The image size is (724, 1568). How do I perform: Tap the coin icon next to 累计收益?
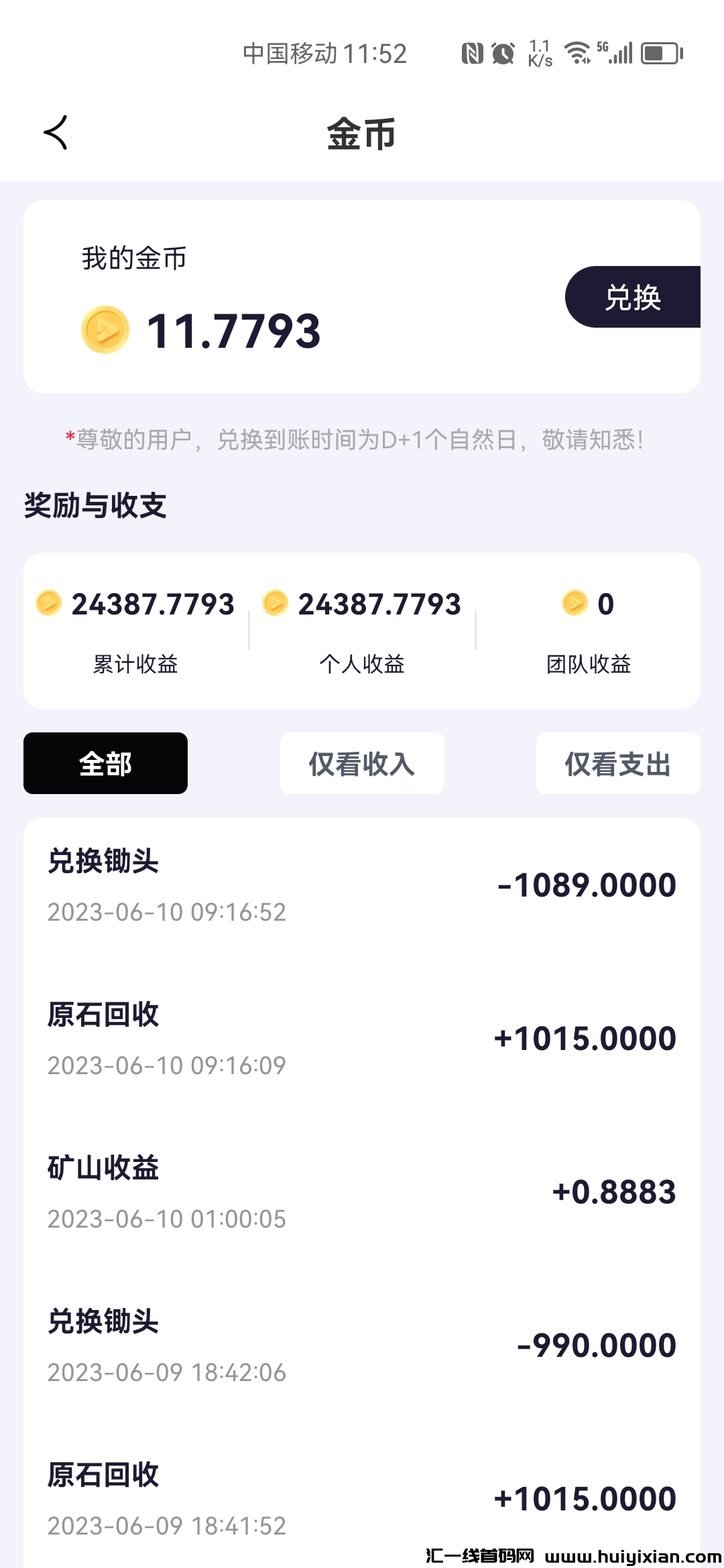pos(48,603)
